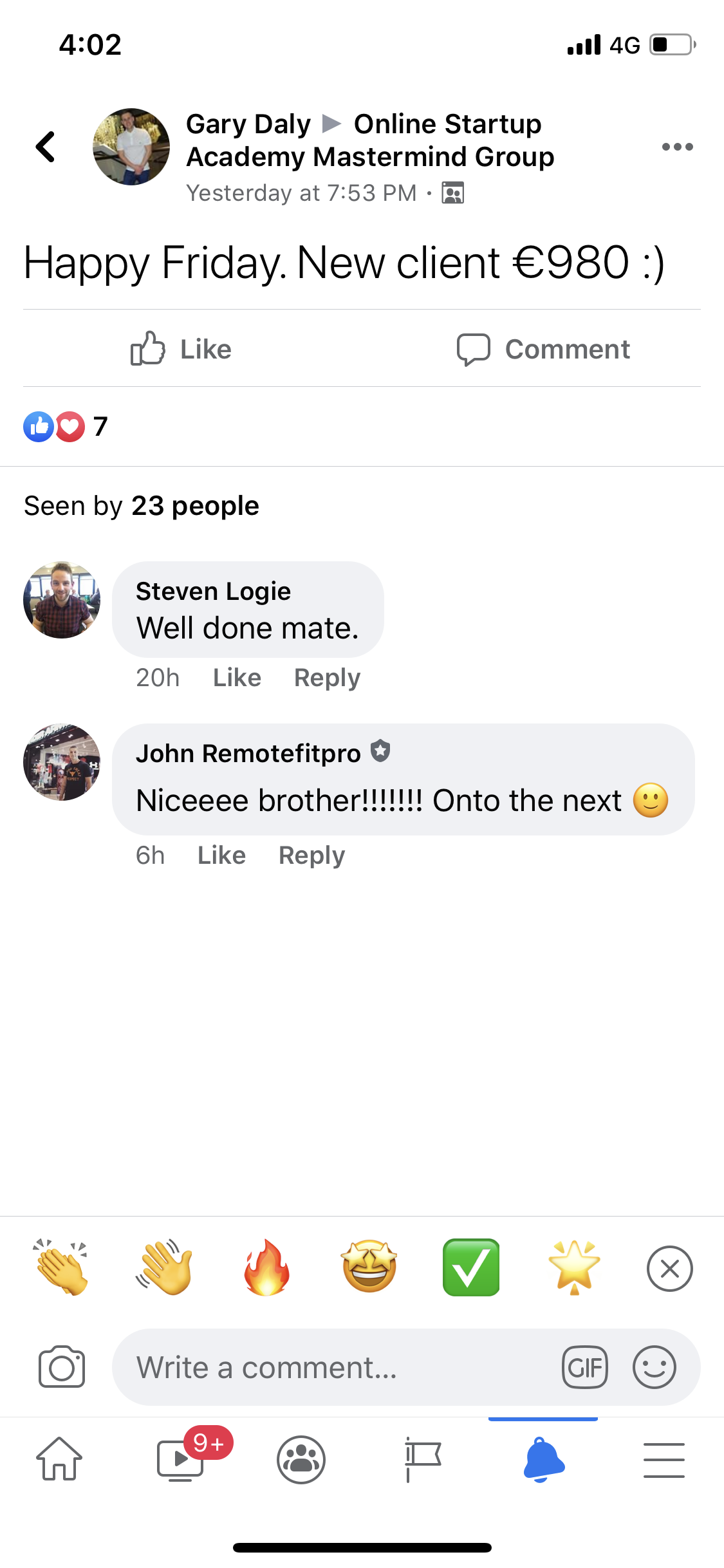724x1568 pixels.
Task: Reply to Steven Logie's comment
Action: (x=327, y=678)
